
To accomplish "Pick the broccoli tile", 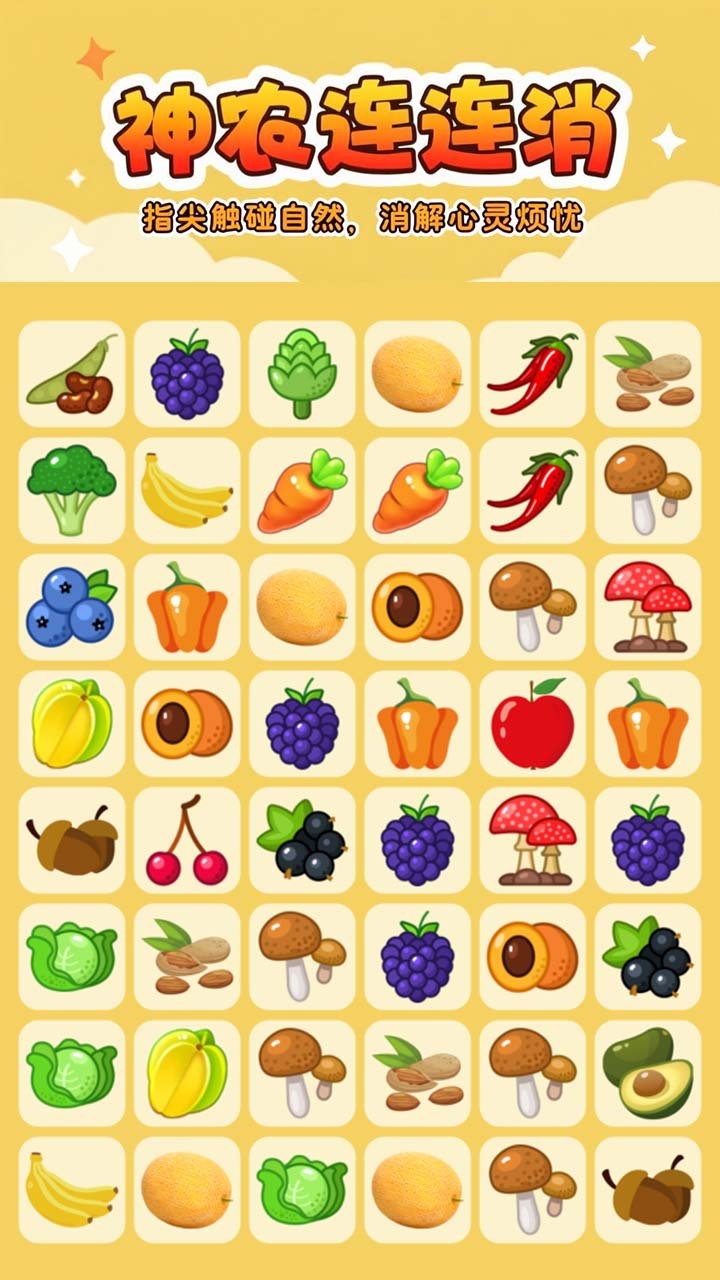I will coord(71,490).
